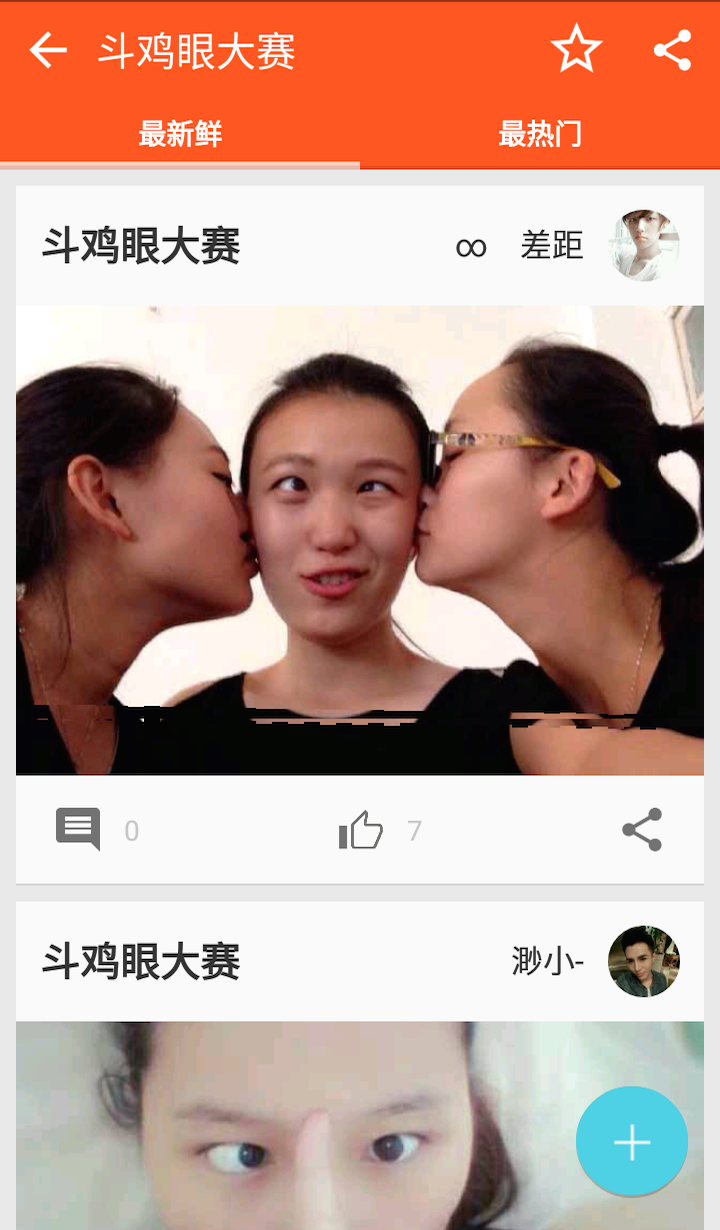
Task: View the profile avatar of user 渺小-
Action: pos(644,961)
